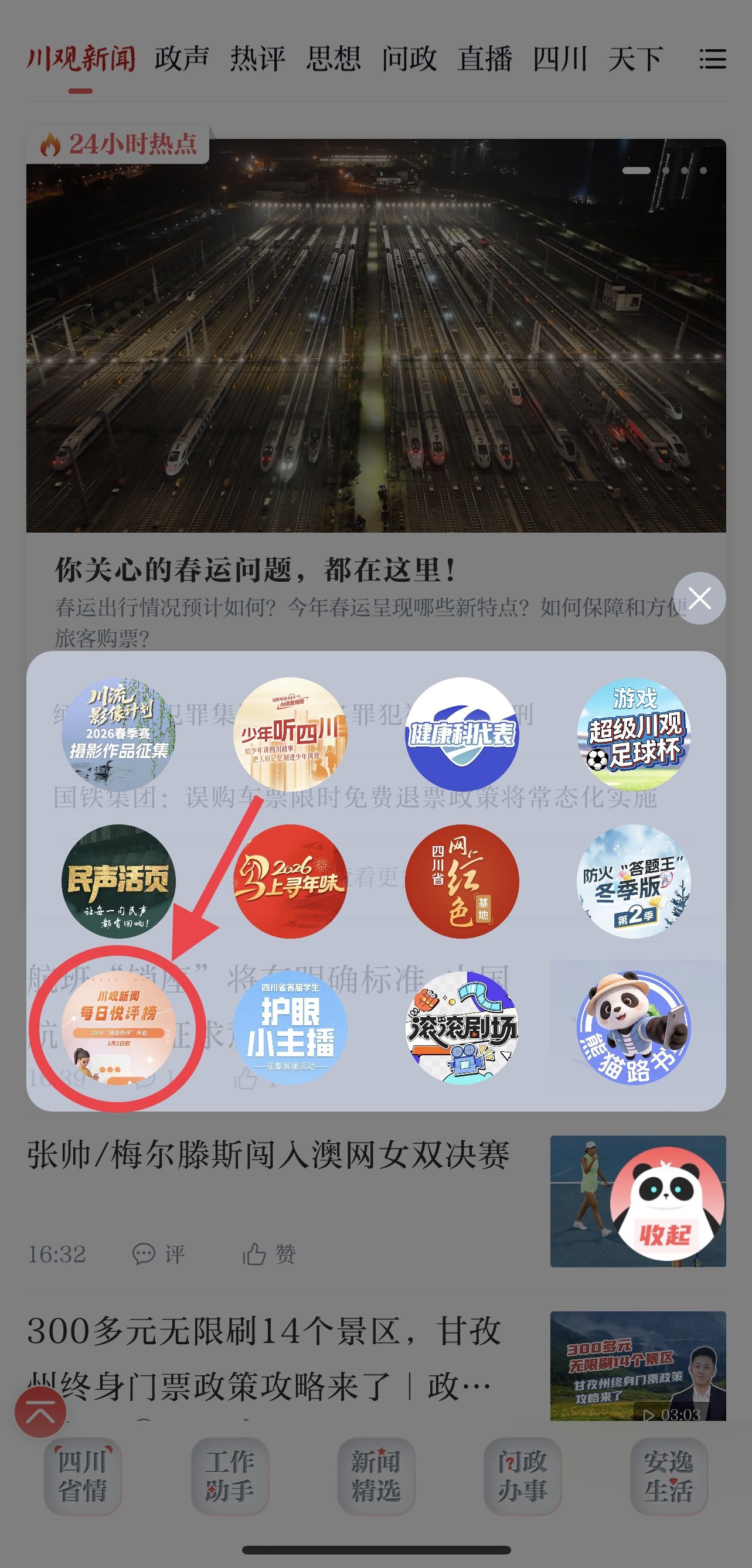Screen dimensions: 752x1568
Task: Tap the red back-to-top arrow button
Action: pyautogui.click(x=40, y=1412)
